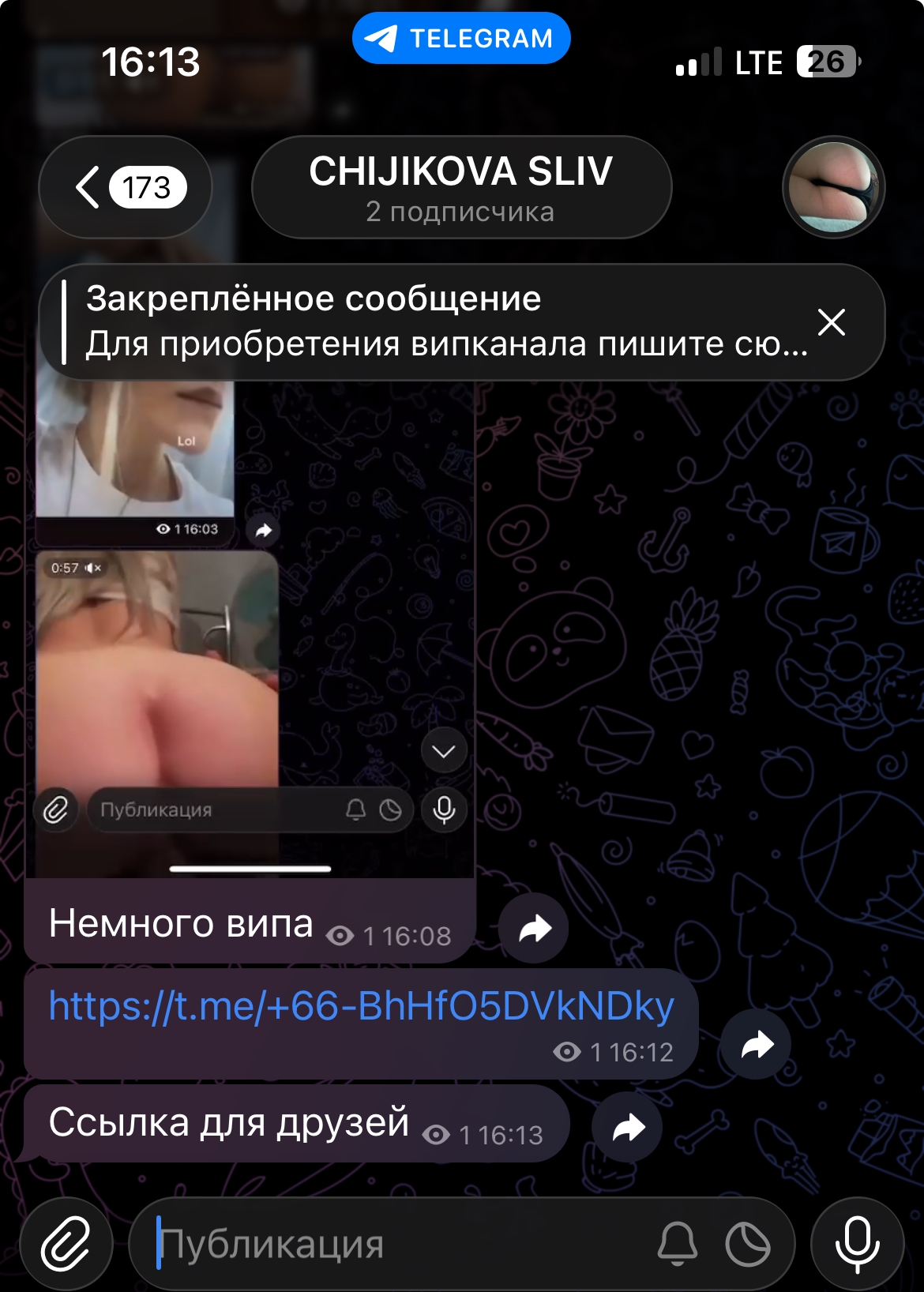Dismiss the pinned message with X

click(832, 322)
